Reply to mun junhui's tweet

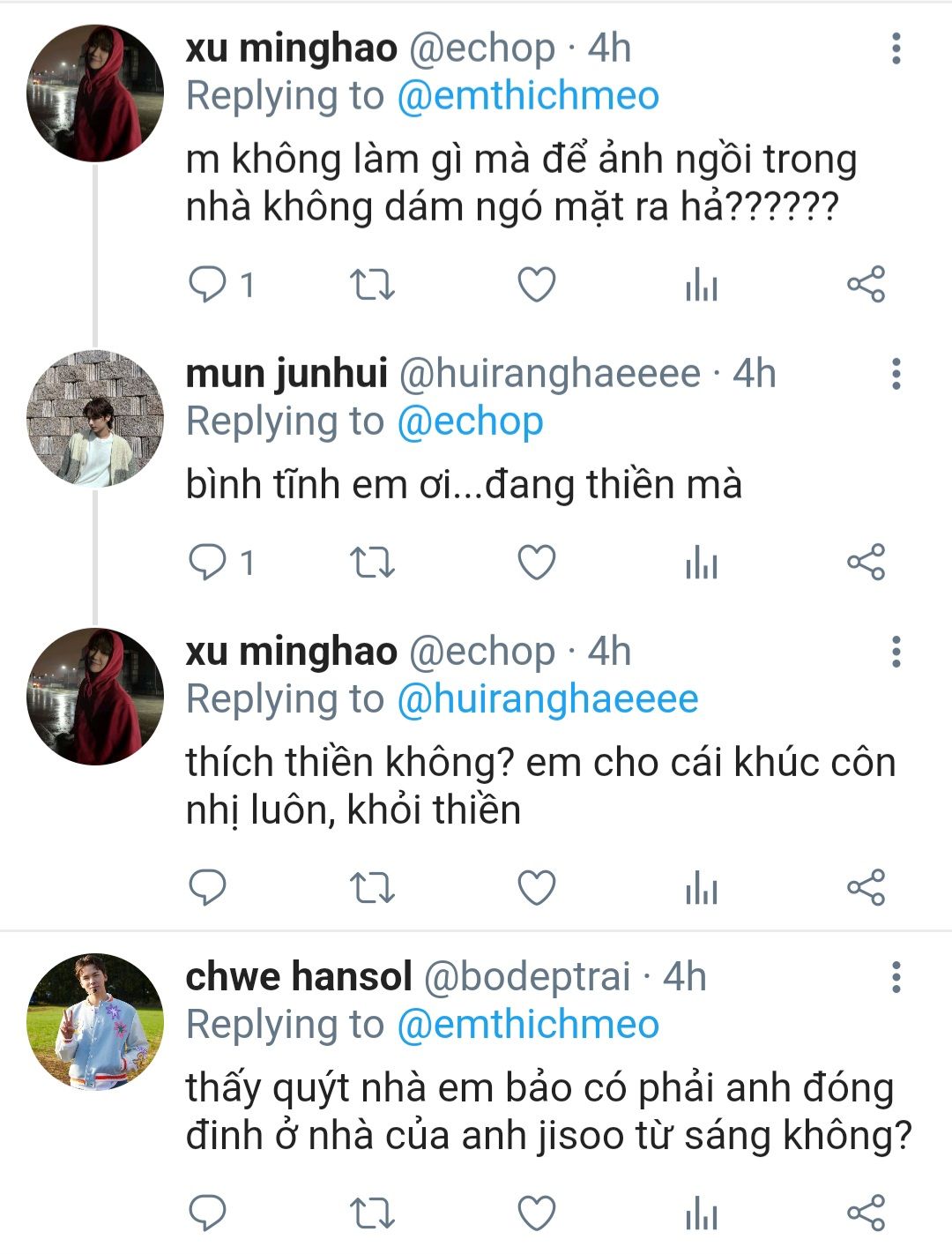pos(209,563)
